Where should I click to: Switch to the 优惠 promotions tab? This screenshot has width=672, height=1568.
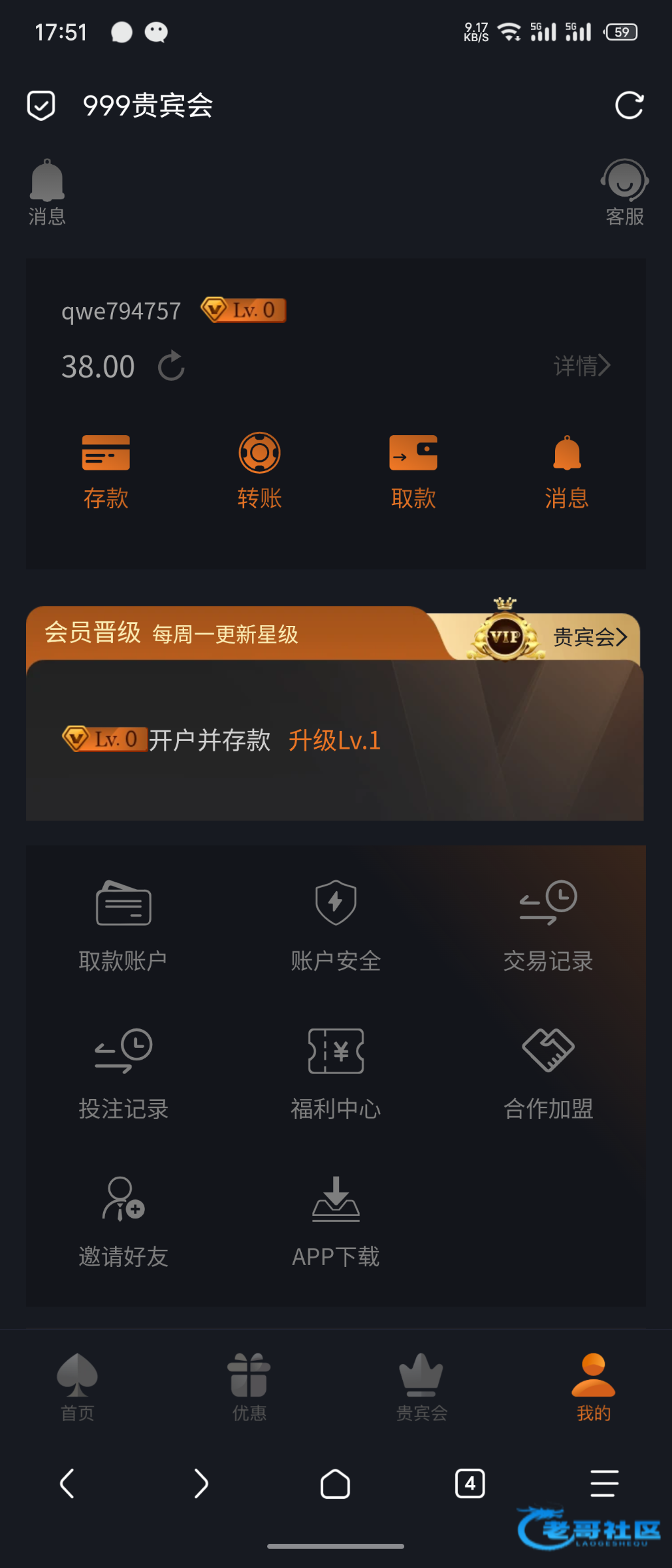point(249,1386)
